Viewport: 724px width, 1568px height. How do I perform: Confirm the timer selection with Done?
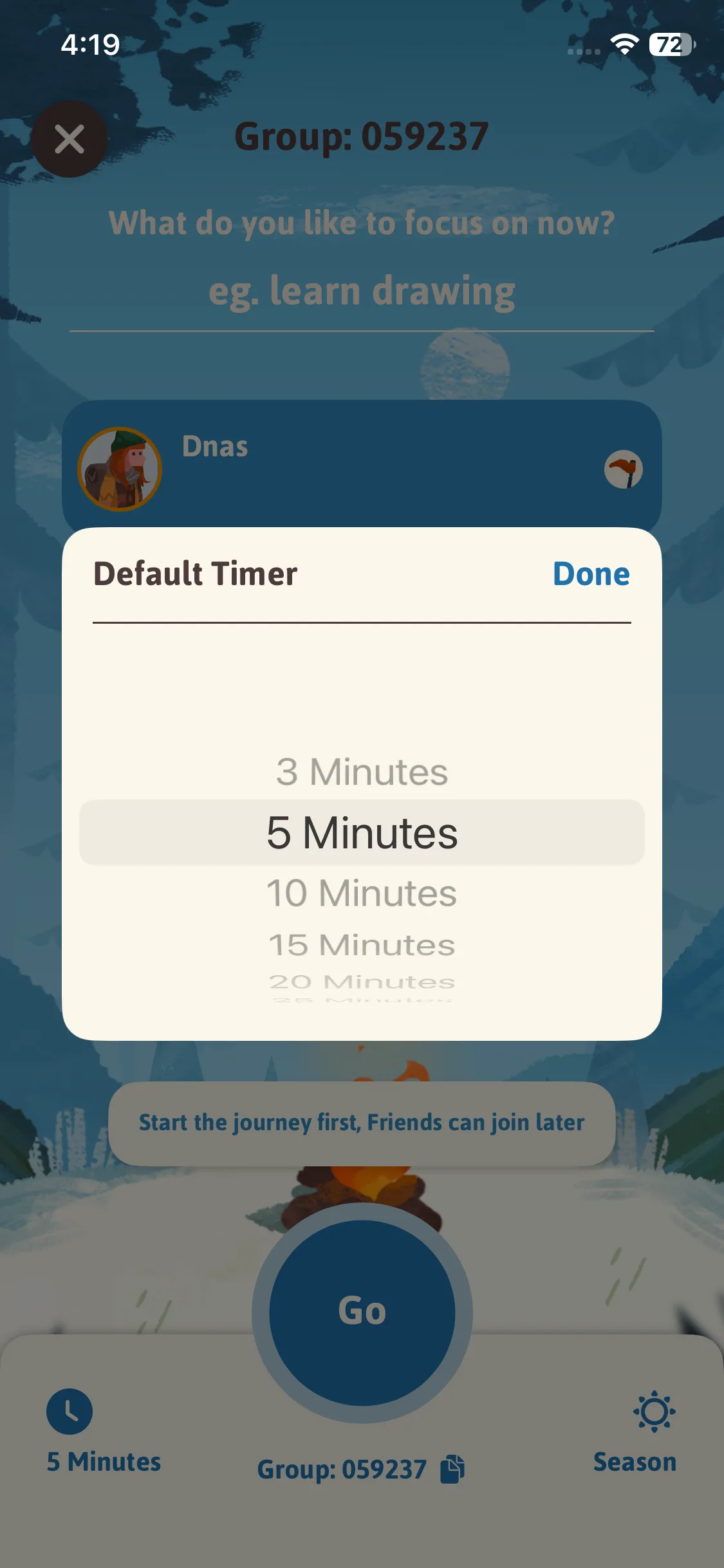pyautogui.click(x=591, y=574)
